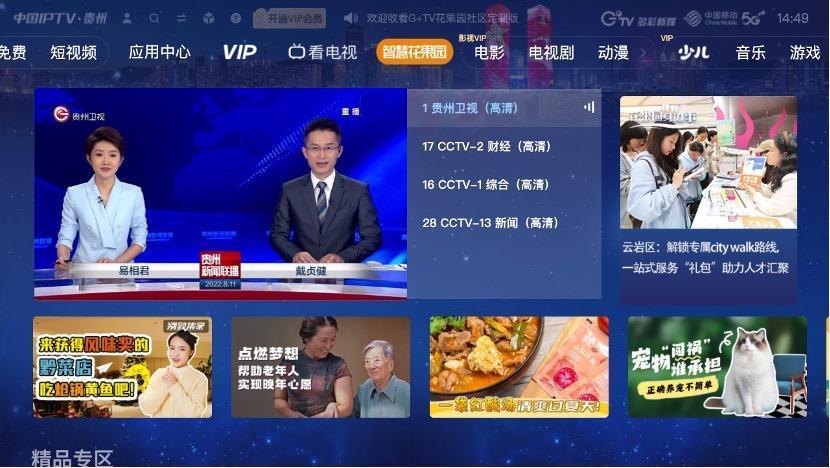Select the 智慧花果园 tab
The width and height of the screenshot is (830, 468).
coord(414,52)
